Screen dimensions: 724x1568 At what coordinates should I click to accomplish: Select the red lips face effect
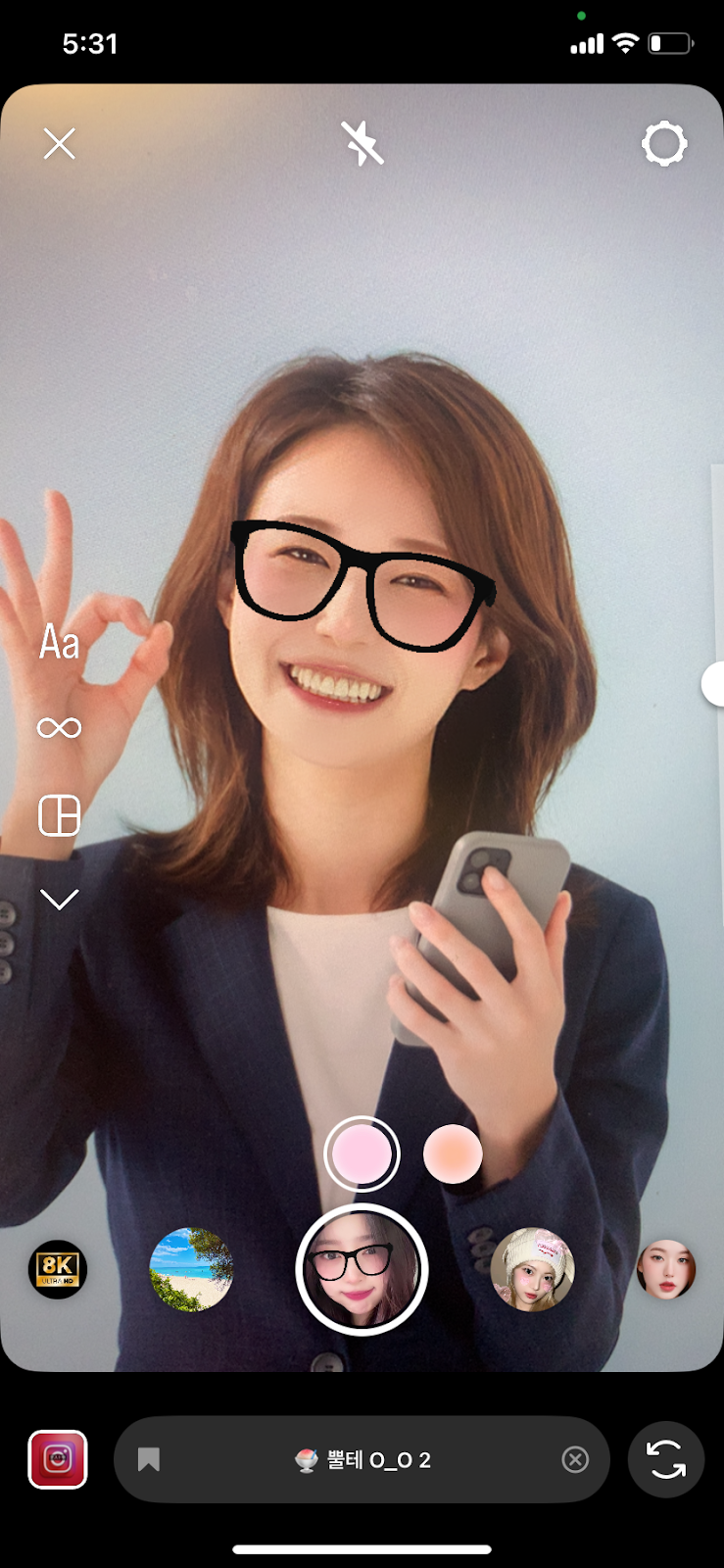tap(666, 1269)
